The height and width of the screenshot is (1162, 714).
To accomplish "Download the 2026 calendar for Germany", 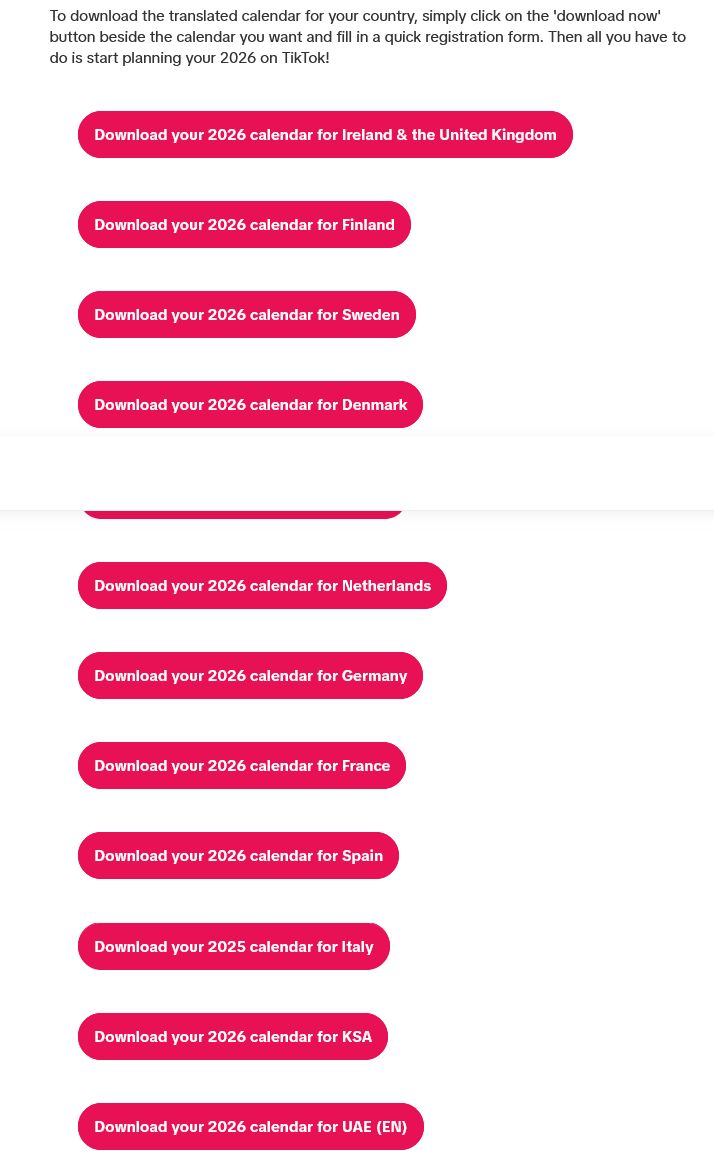I will pos(250,675).
